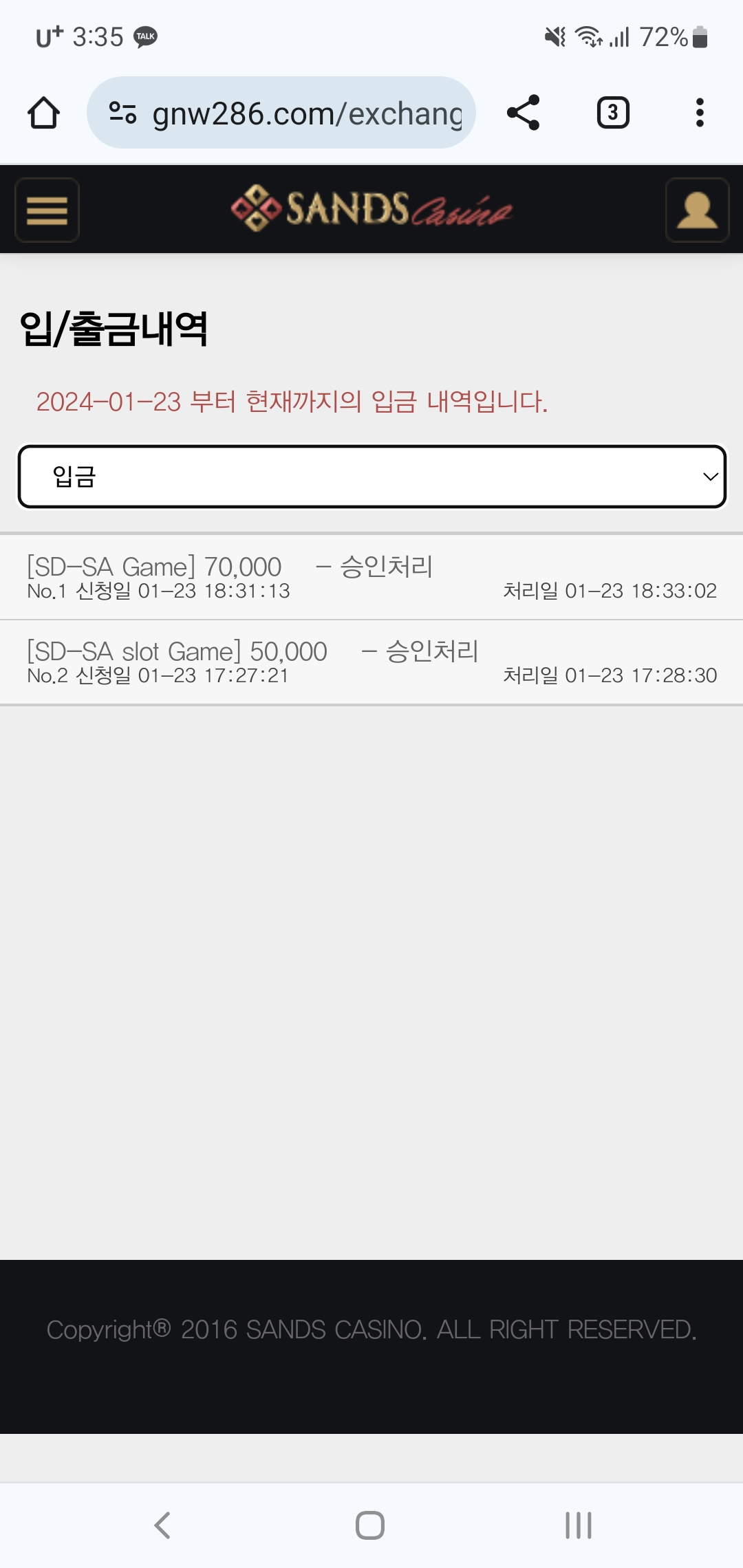Open the hamburger menu
This screenshot has height=1568, width=743.
(47, 210)
